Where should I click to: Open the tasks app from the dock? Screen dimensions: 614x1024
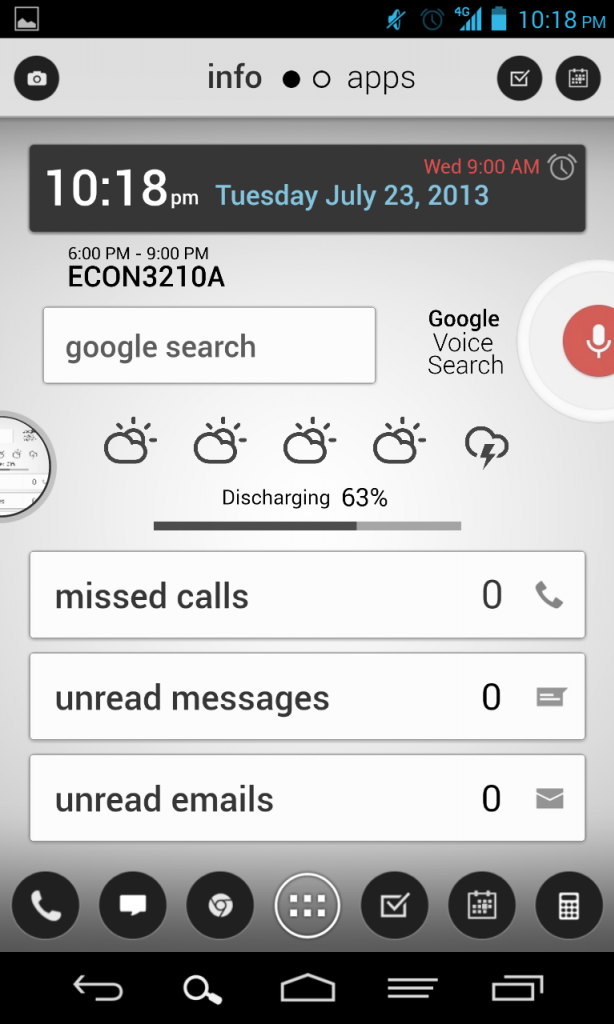pos(394,906)
